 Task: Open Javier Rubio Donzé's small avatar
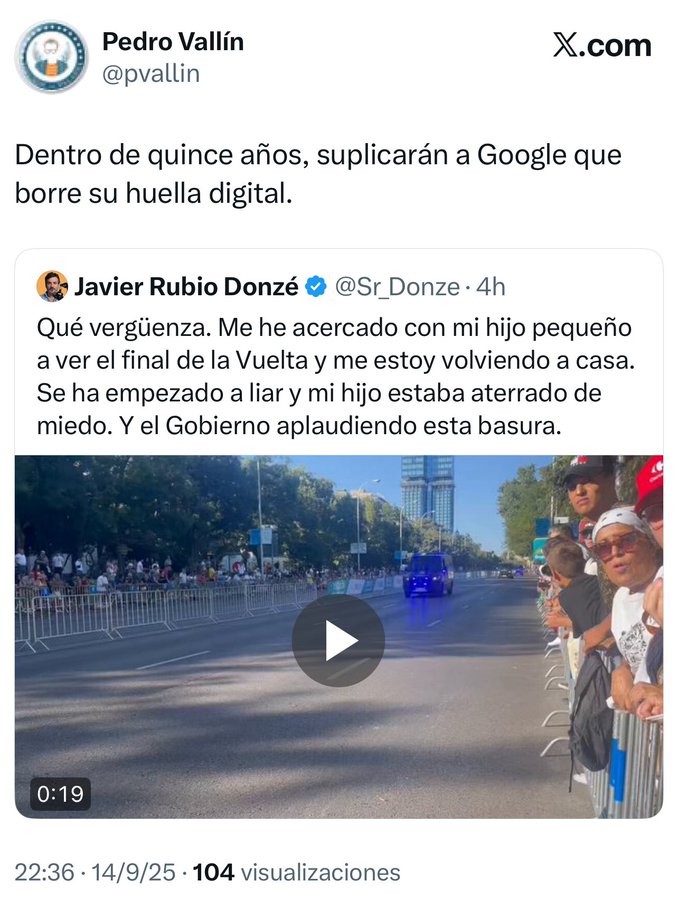[x=52, y=287]
